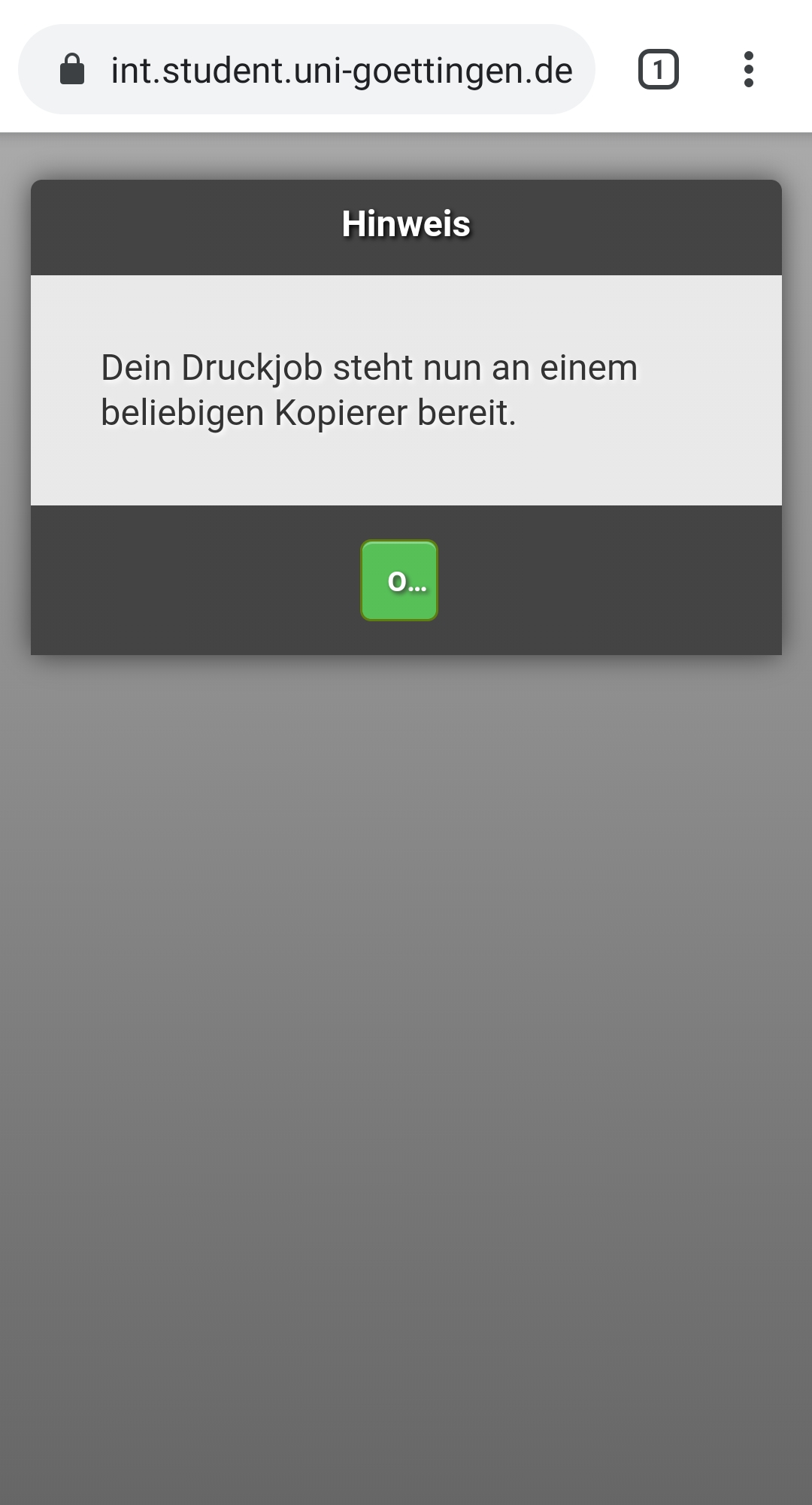The image size is (812, 1505).
Task: View site security info via the lock icon
Action: 72,69
